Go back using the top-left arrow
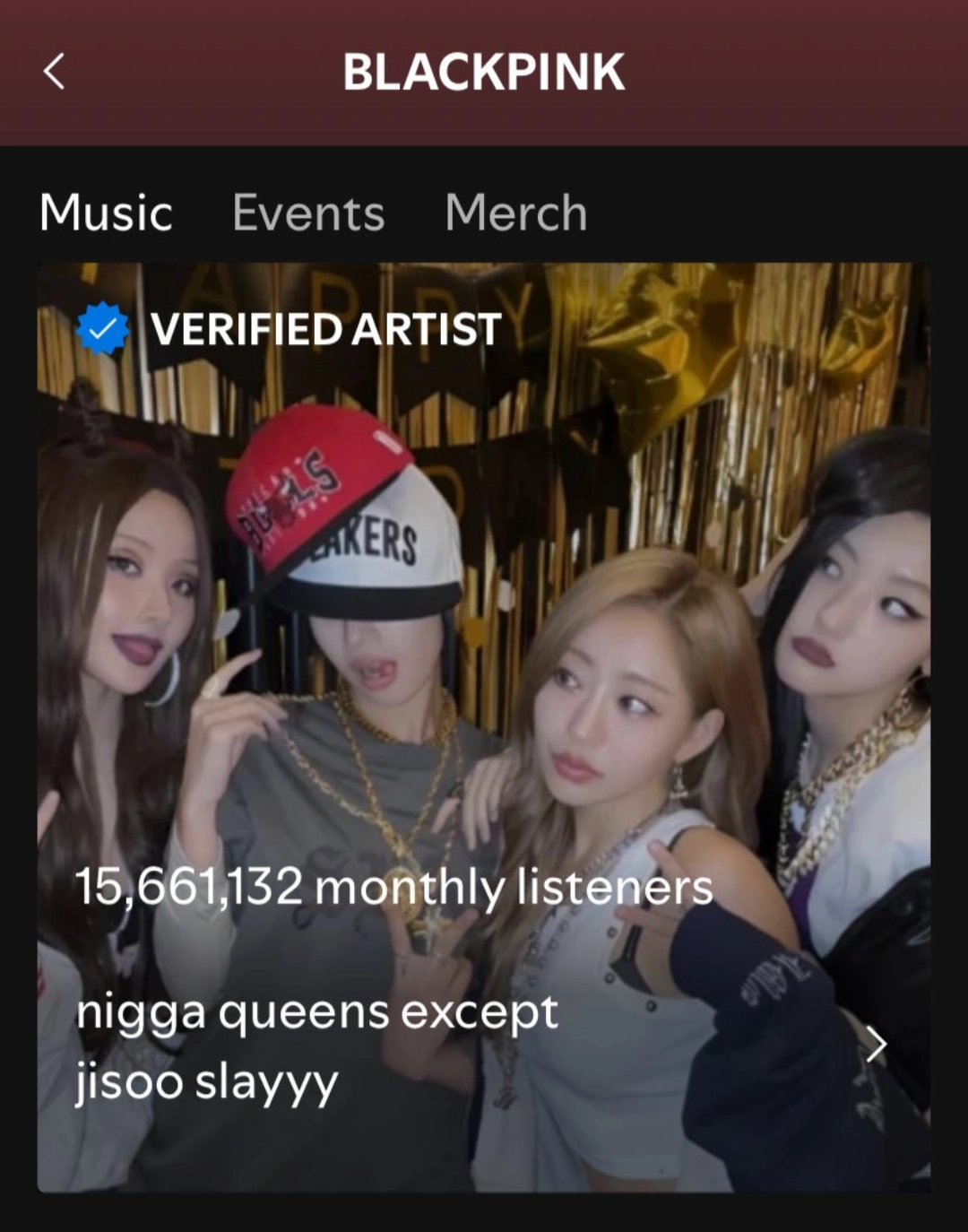The width and height of the screenshot is (968, 1232). click(54, 72)
